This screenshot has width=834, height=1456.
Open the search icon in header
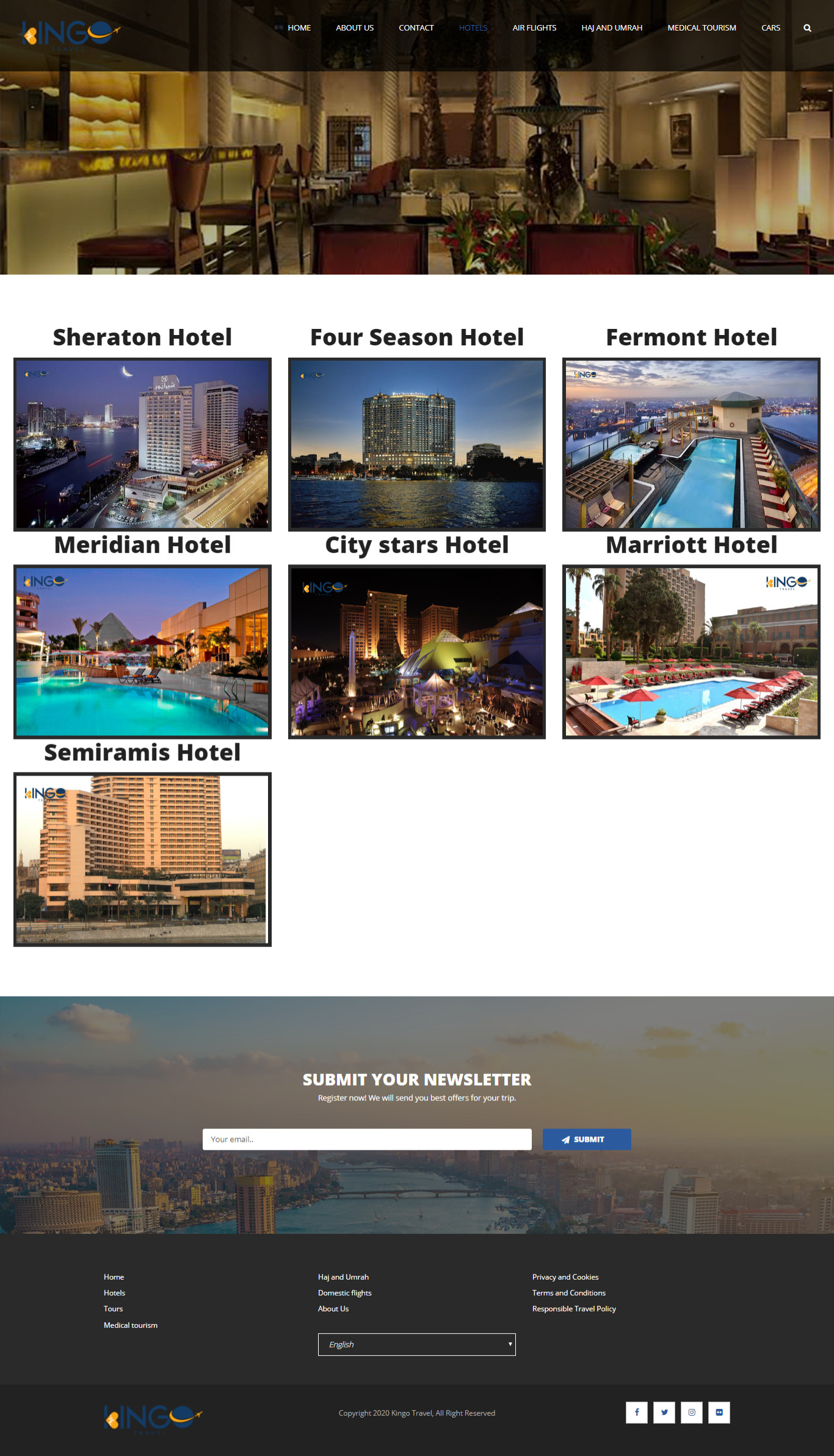tap(807, 28)
